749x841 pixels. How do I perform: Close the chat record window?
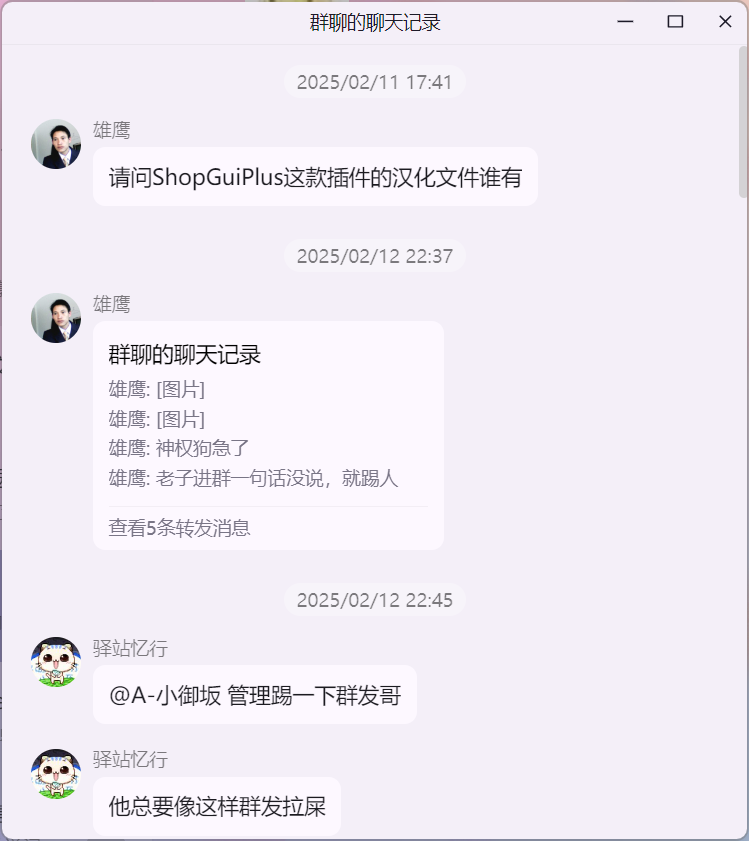[x=725, y=22]
